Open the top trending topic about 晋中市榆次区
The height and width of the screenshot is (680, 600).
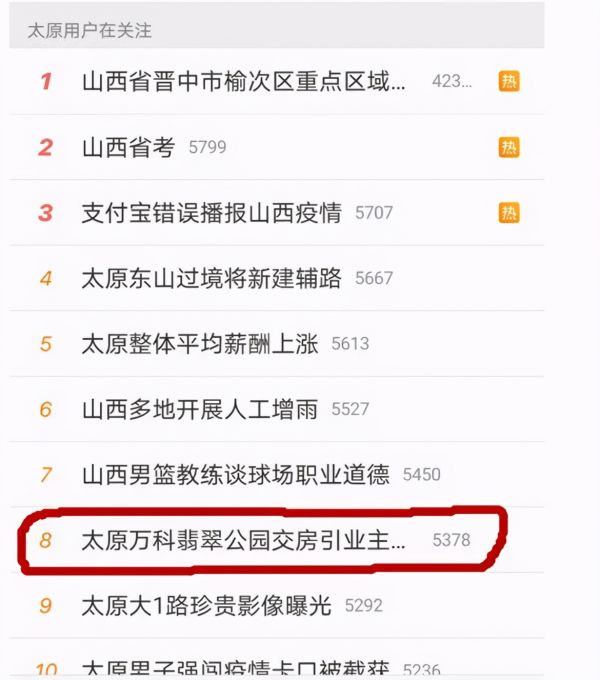(244, 82)
